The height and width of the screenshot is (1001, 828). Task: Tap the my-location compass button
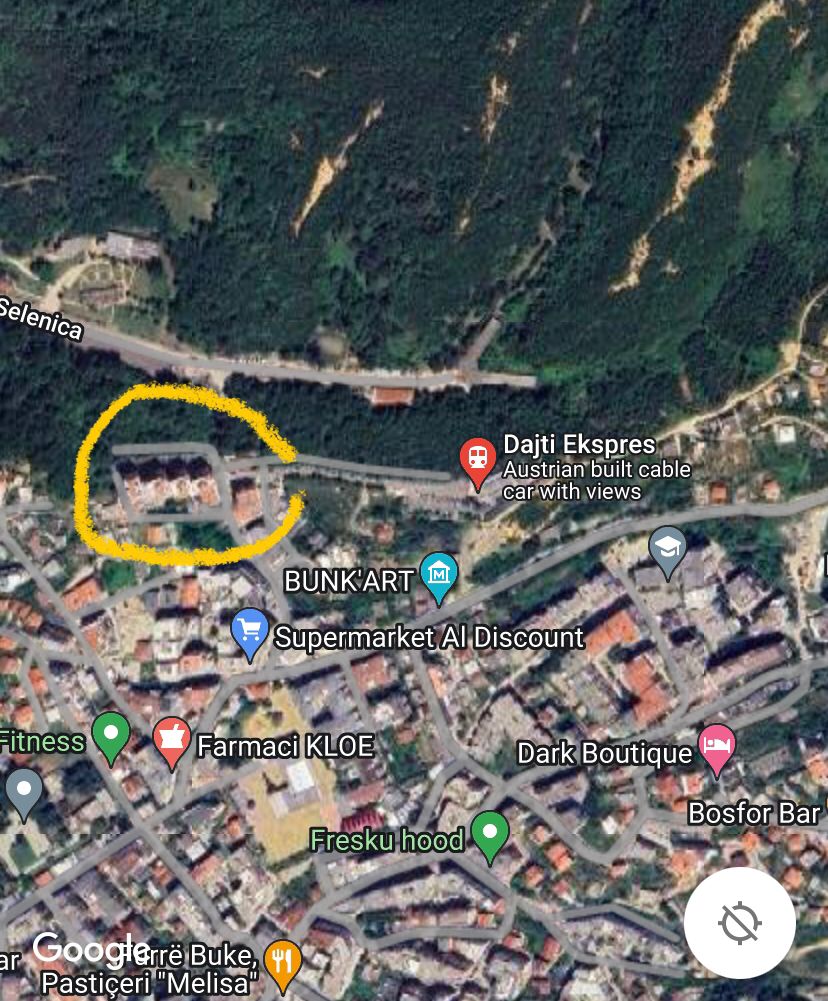click(x=739, y=922)
